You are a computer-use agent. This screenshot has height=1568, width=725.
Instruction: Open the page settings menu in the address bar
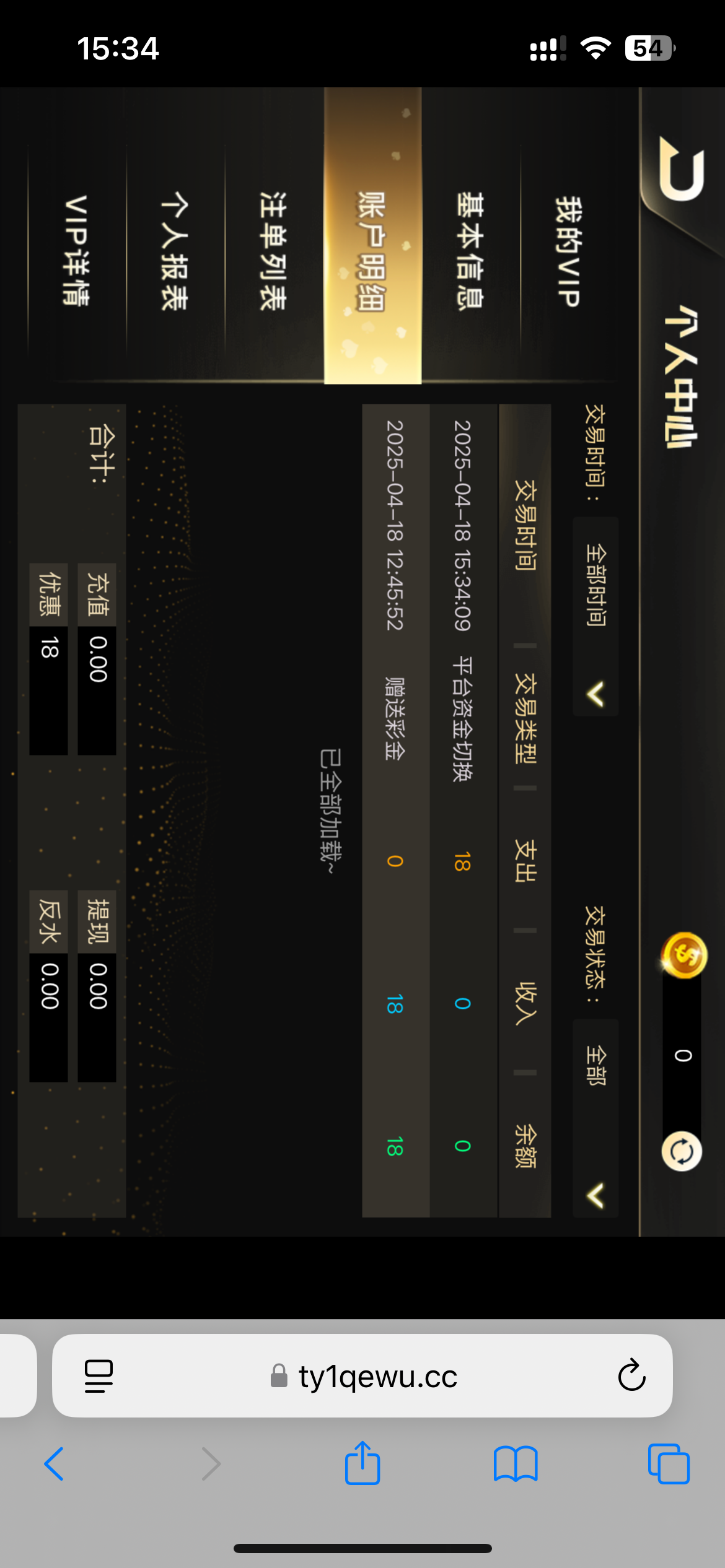coord(99,1376)
